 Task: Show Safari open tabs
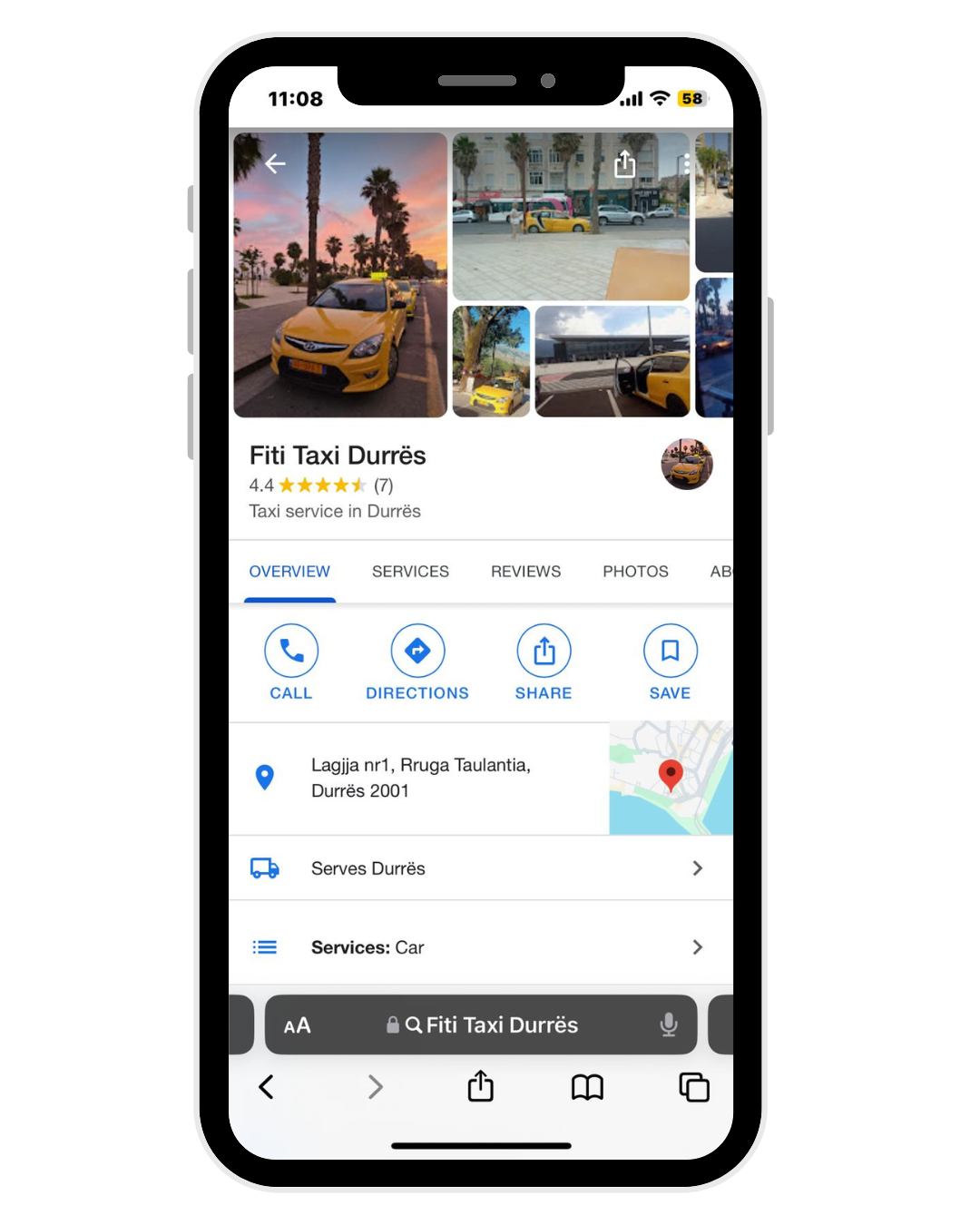694,1087
